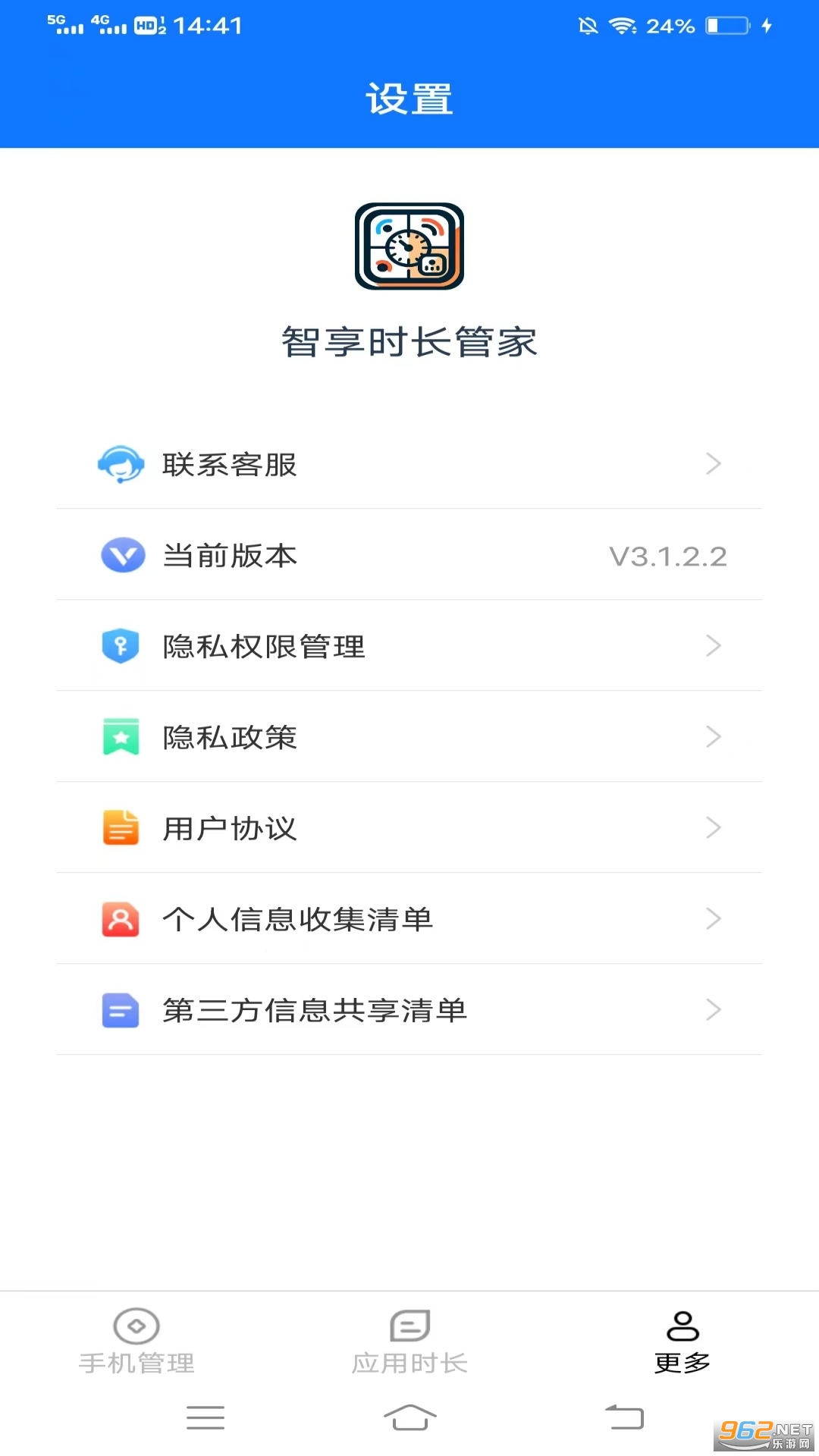This screenshot has height=1456, width=819.
Task: Click the blue V version icon
Action: click(121, 555)
